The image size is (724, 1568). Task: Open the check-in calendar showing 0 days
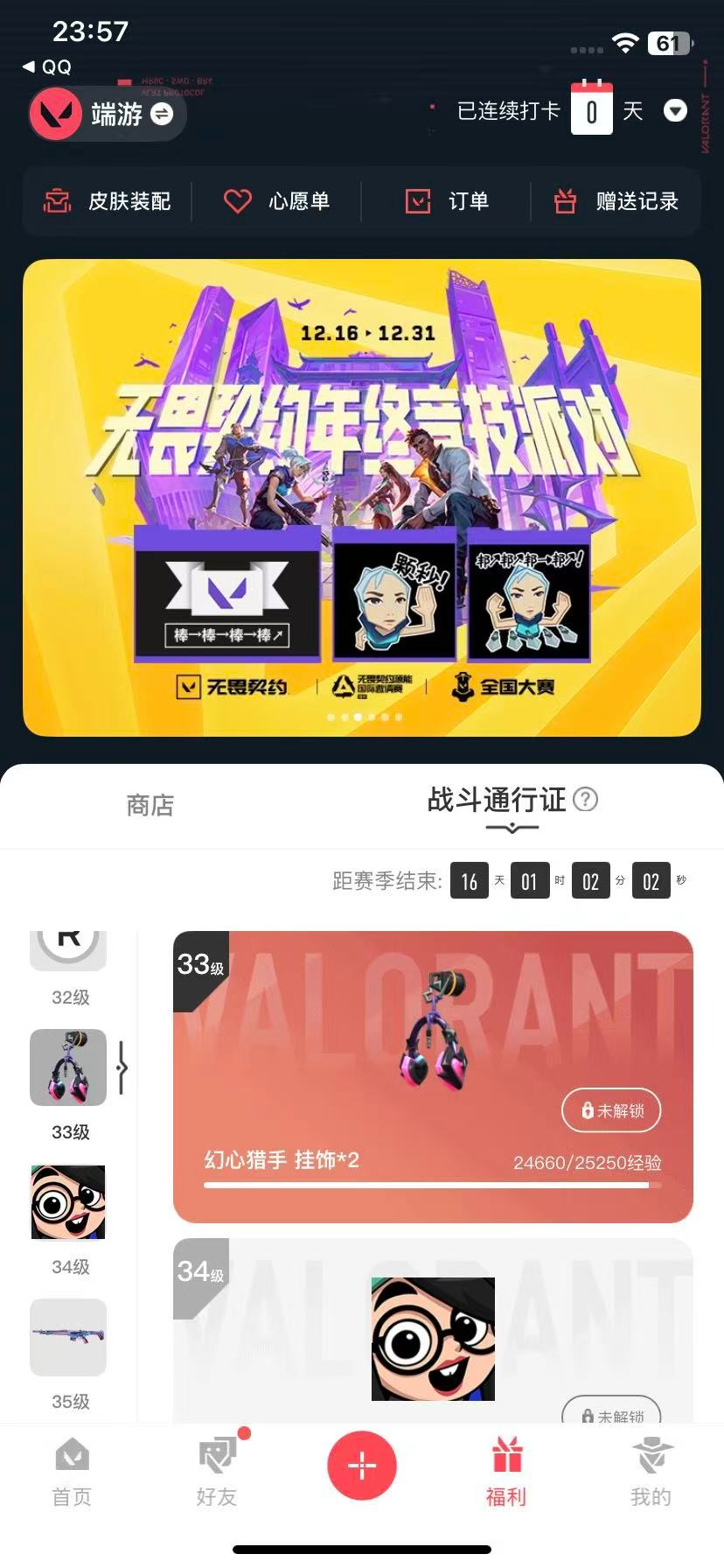[x=592, y=111]
